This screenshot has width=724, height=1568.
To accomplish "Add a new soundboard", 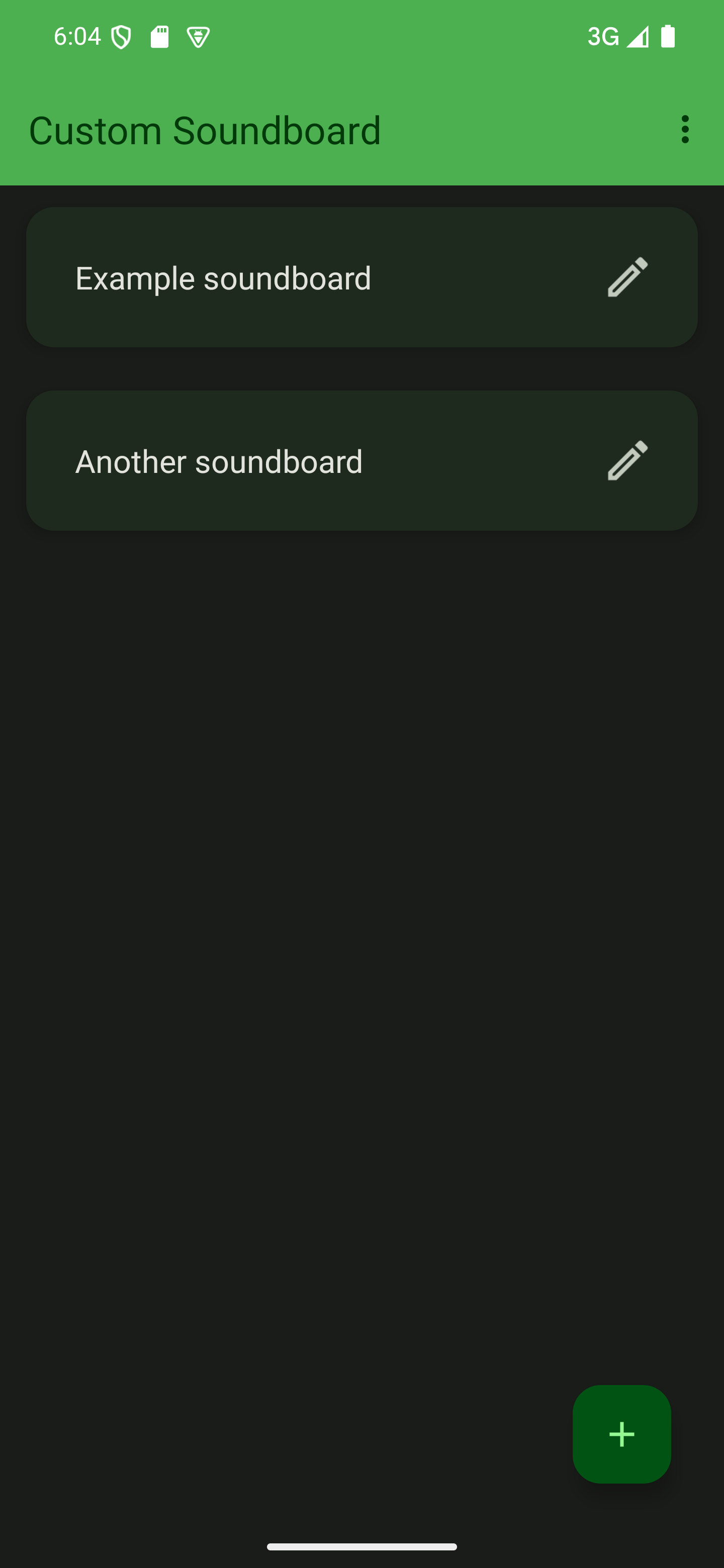I will click(x=621, y=1434).
